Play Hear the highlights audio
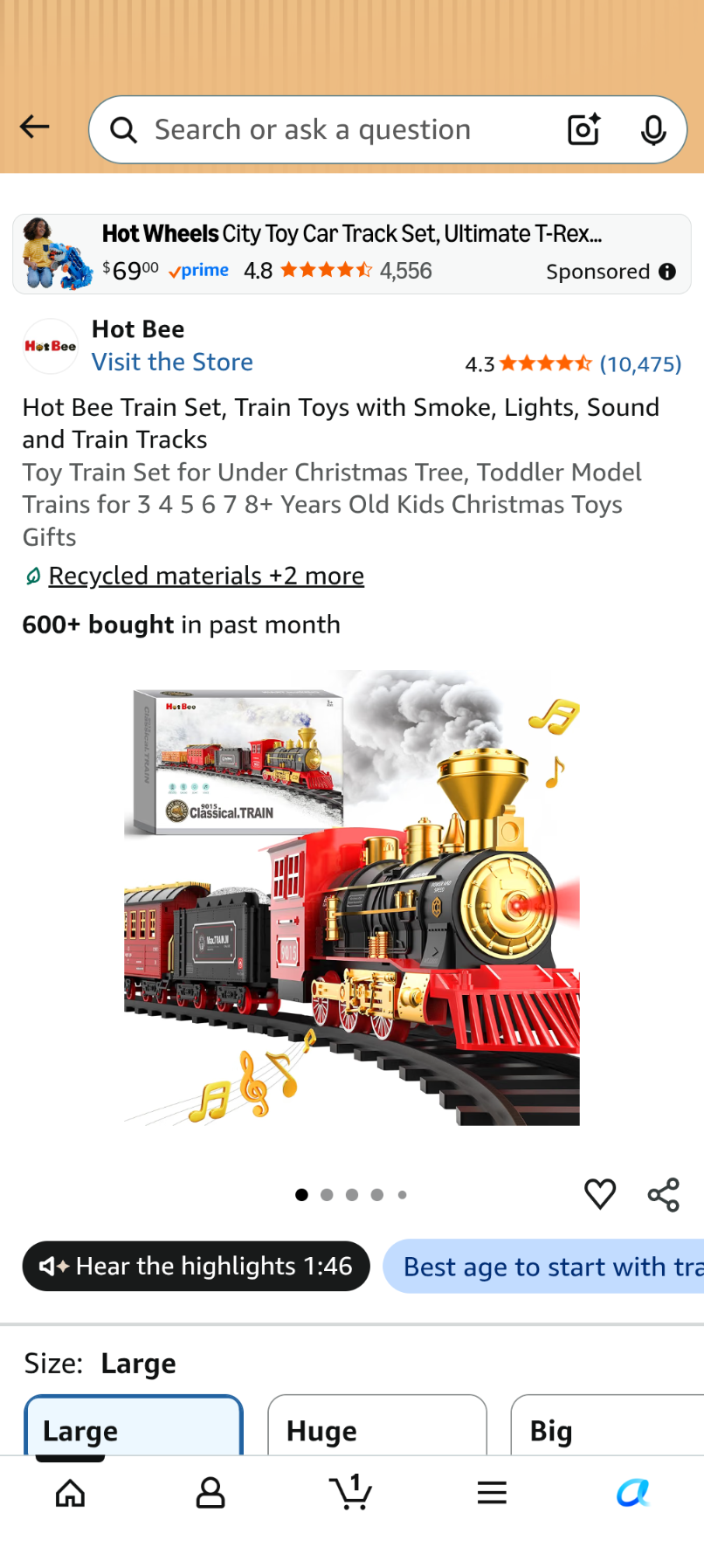The height and width of the screenshot is (1568, 704). (197, 1266)
